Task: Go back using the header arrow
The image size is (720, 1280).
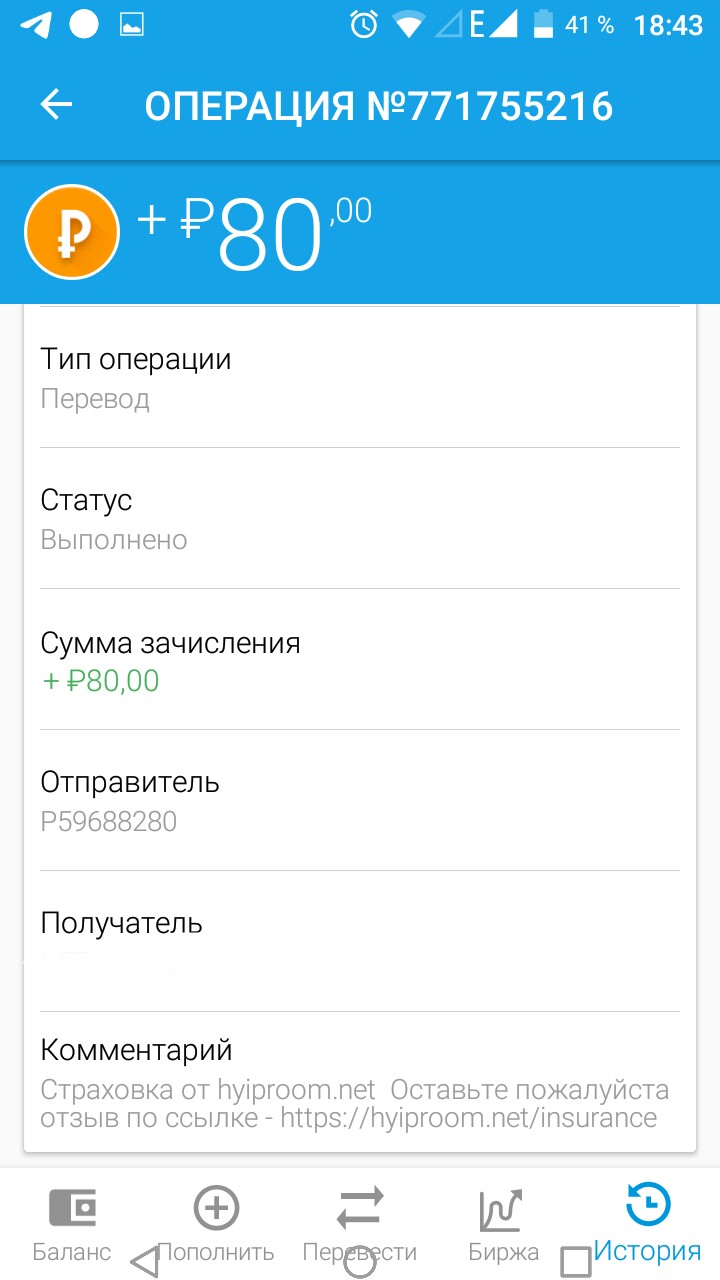Action: point(57,105)
